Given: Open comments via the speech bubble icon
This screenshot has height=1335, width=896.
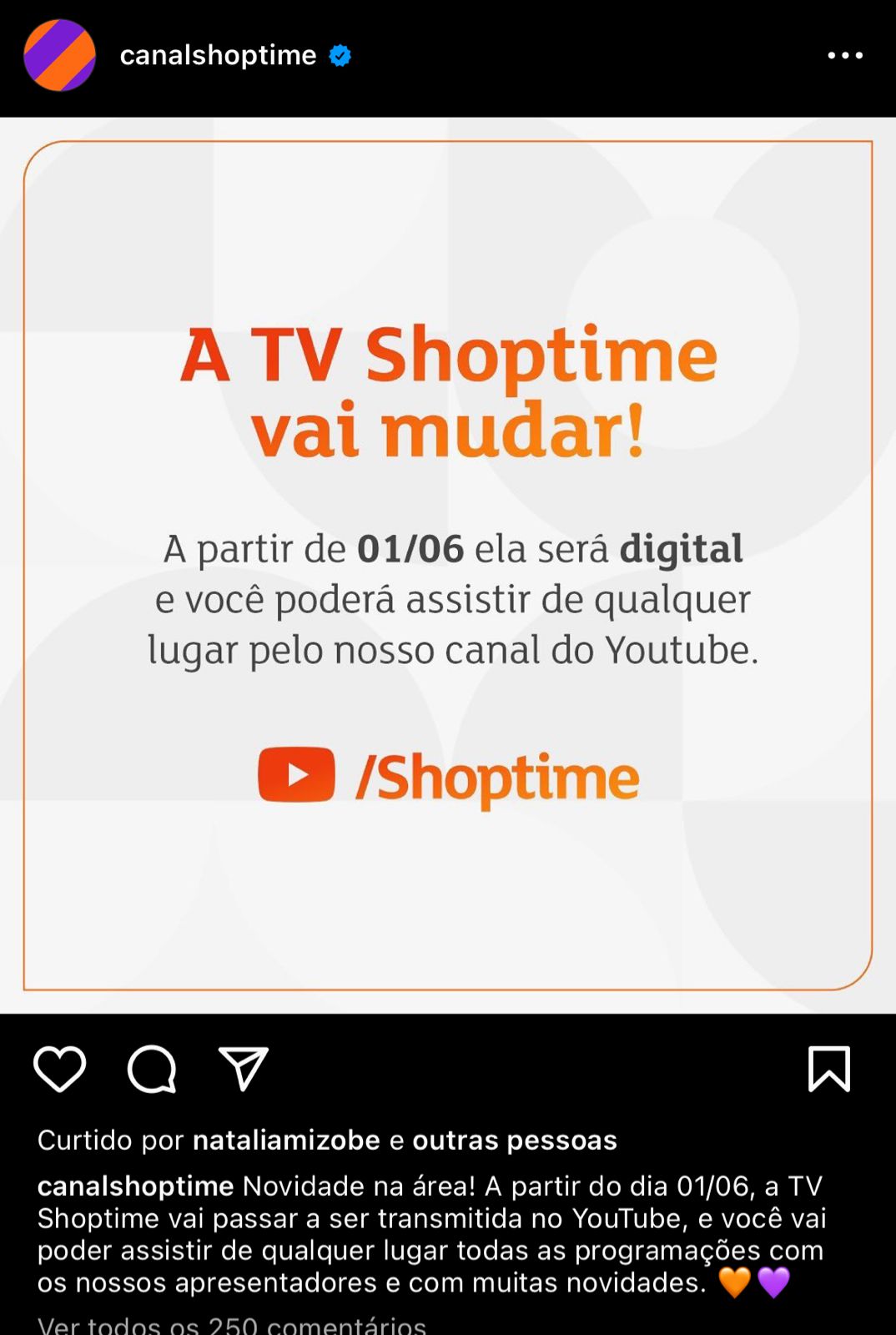Looking at the screenshot, I should [x=152, y=1068].
